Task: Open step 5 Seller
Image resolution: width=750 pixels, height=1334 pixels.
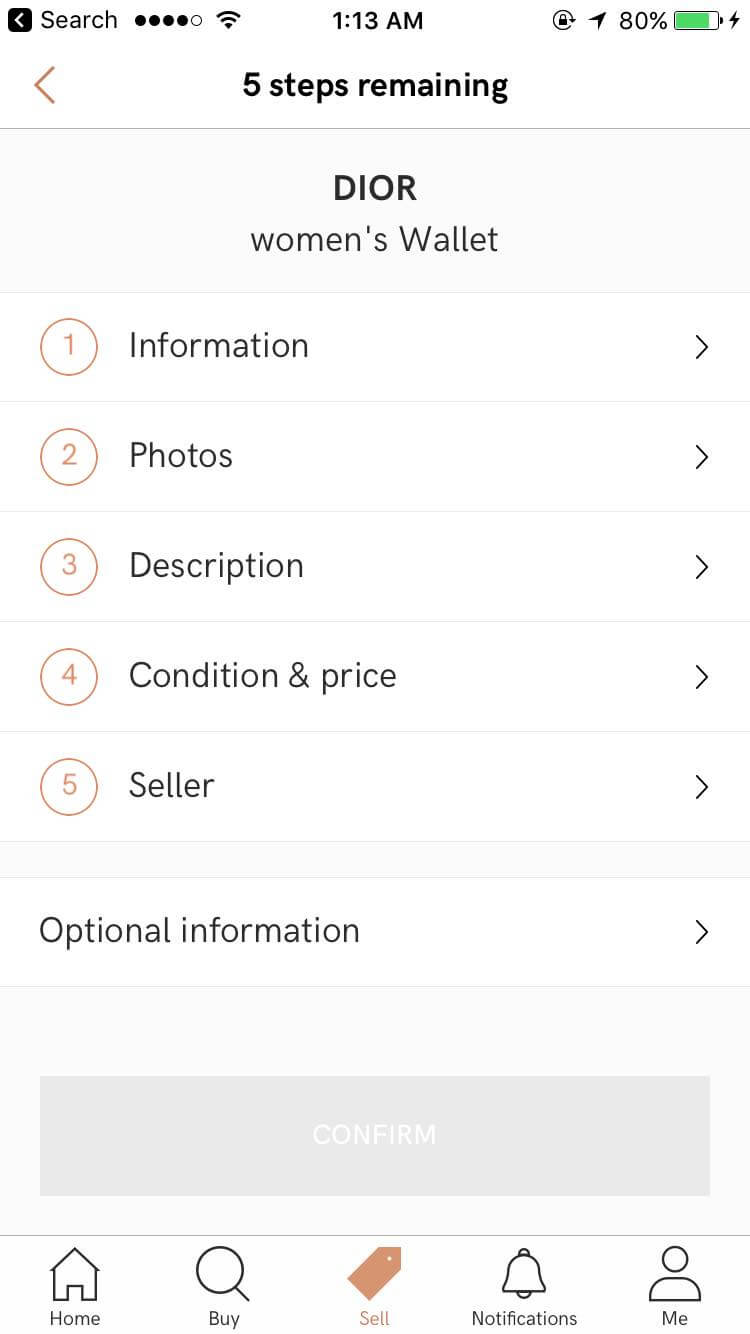Action: click(375, 787)
